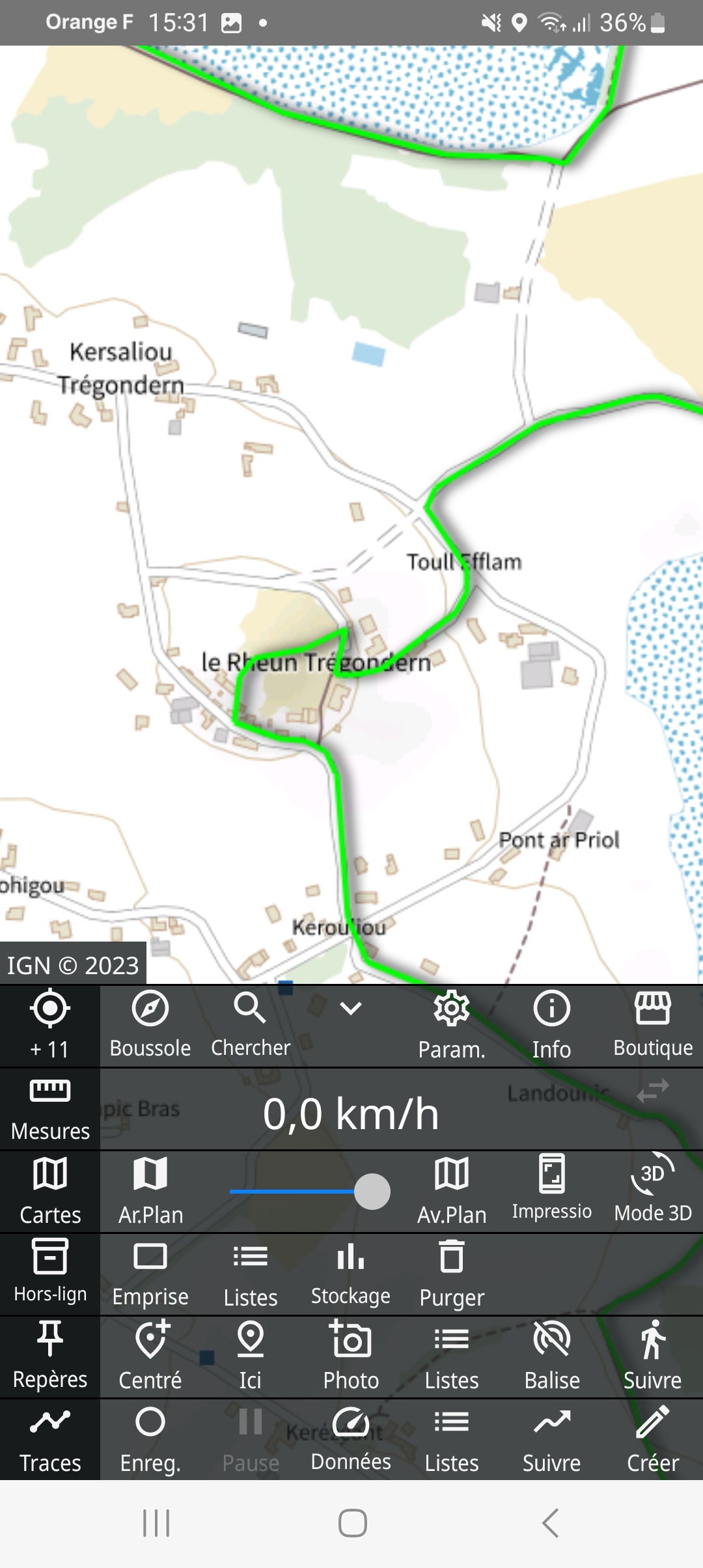Collapse the menu with the down chevron

point(351,1010)
